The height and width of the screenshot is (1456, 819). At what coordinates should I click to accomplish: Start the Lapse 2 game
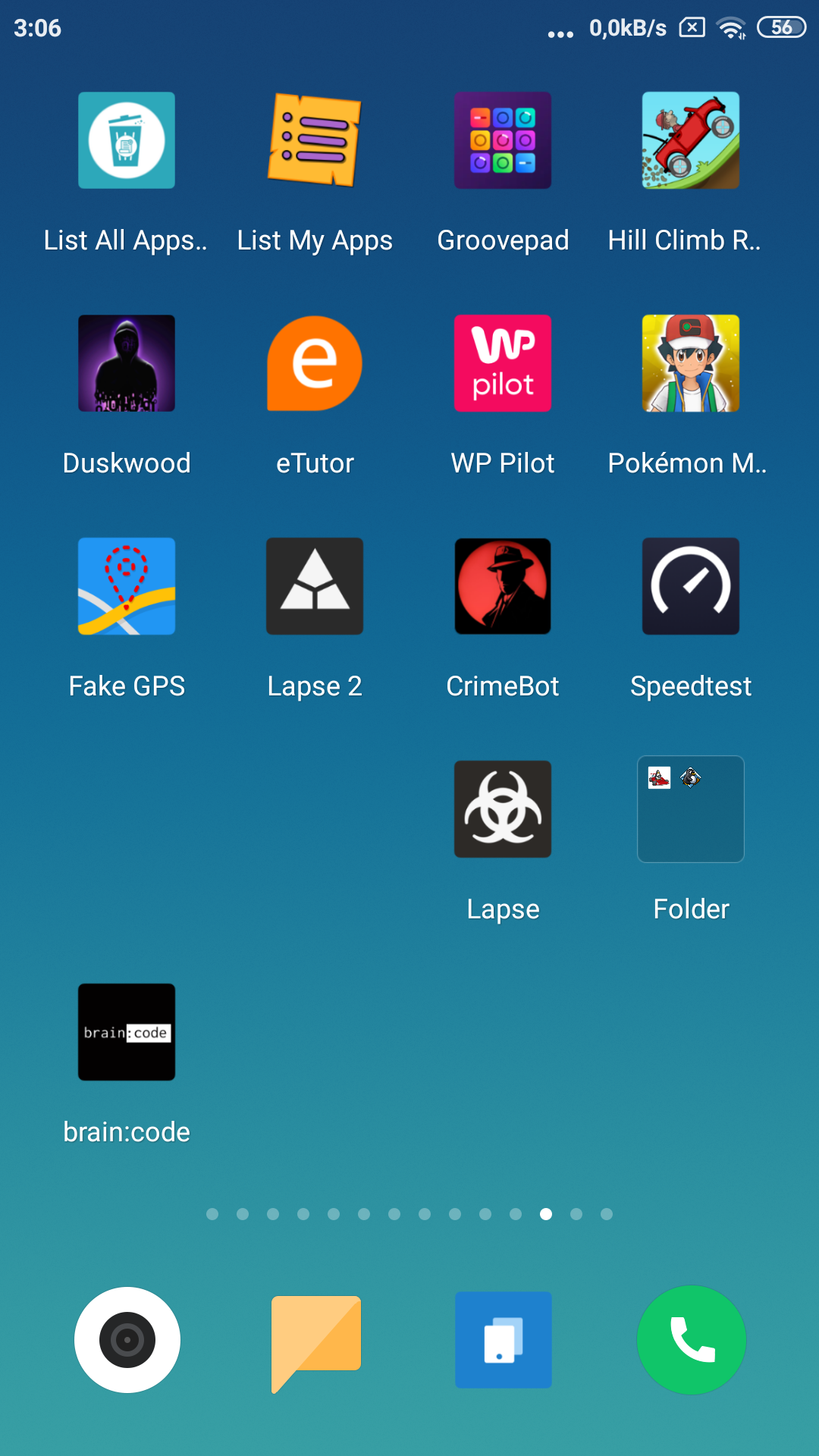pos(314,586)
